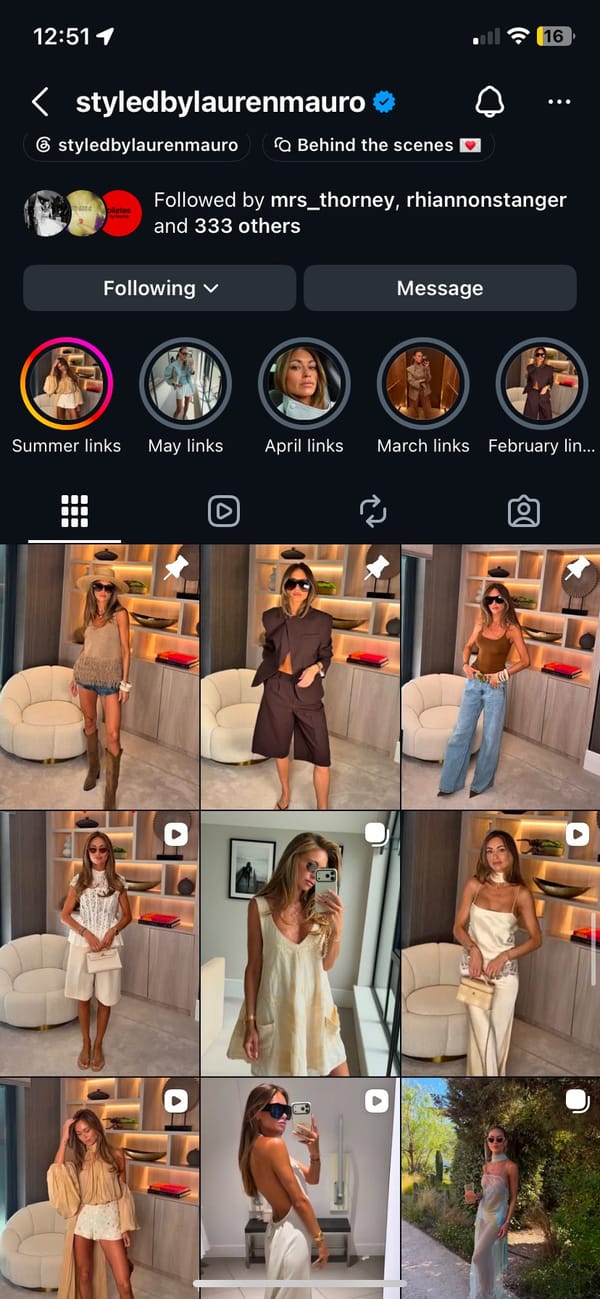Switch to the reposts tab

point(373,511)
